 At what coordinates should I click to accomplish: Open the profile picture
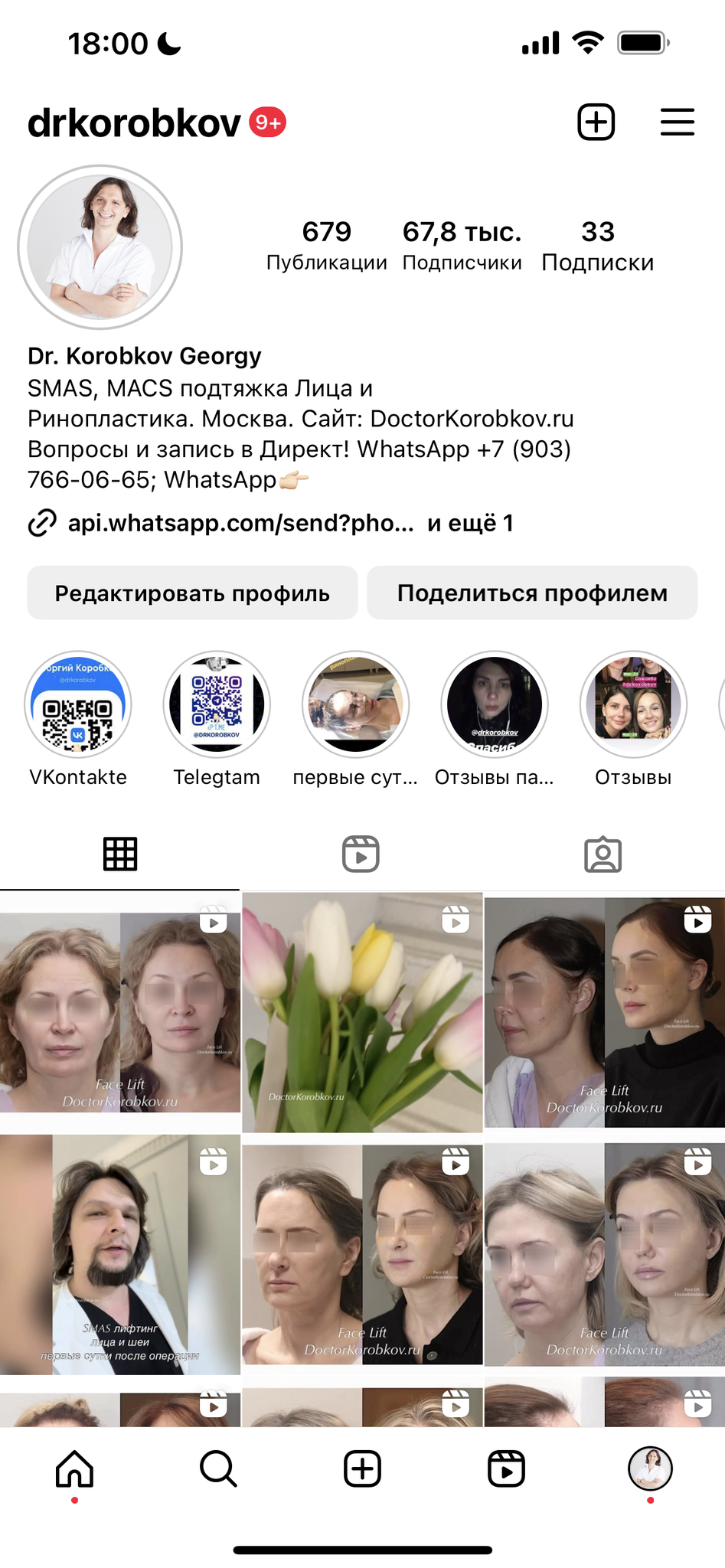pyautogui.click(x=100, y=247)
